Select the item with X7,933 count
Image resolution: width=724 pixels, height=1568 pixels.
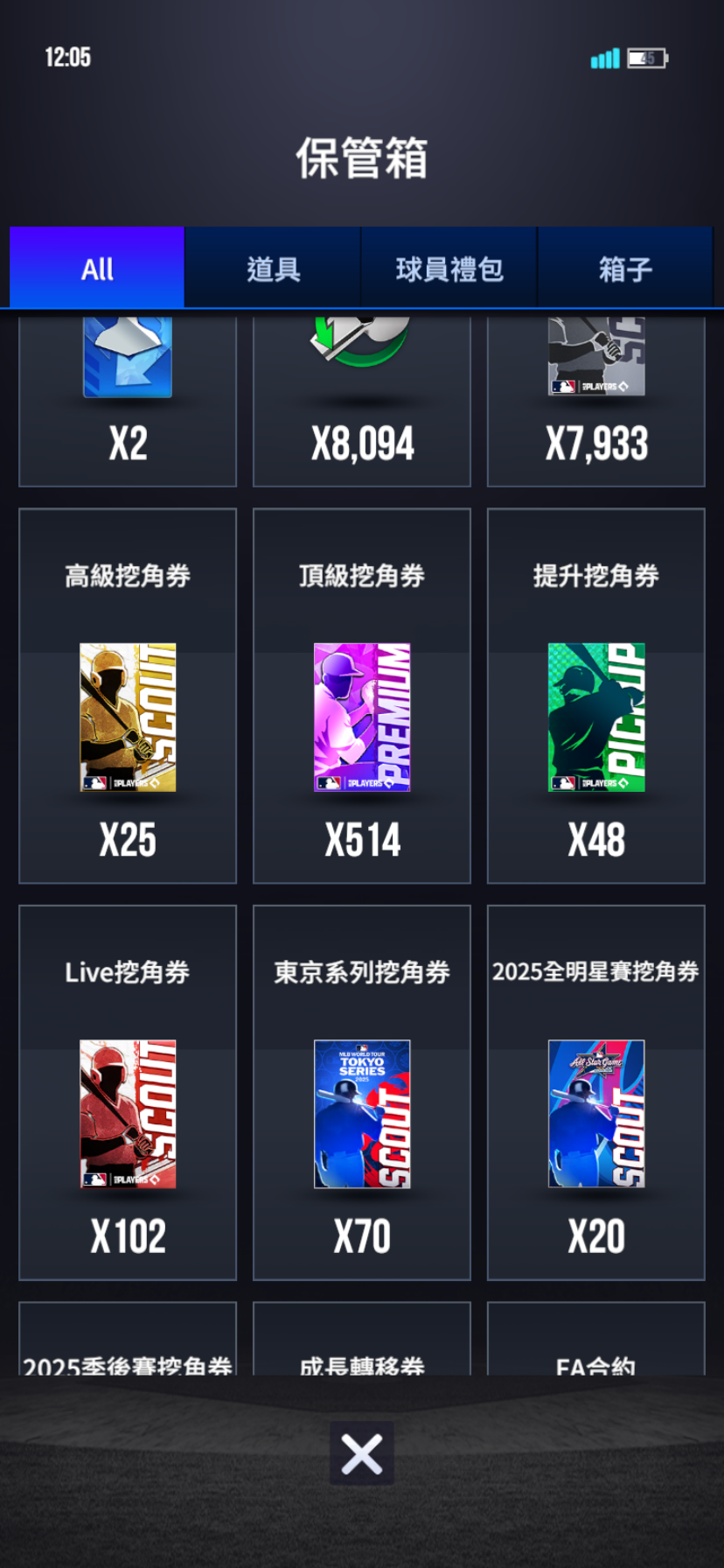[596, 402]
